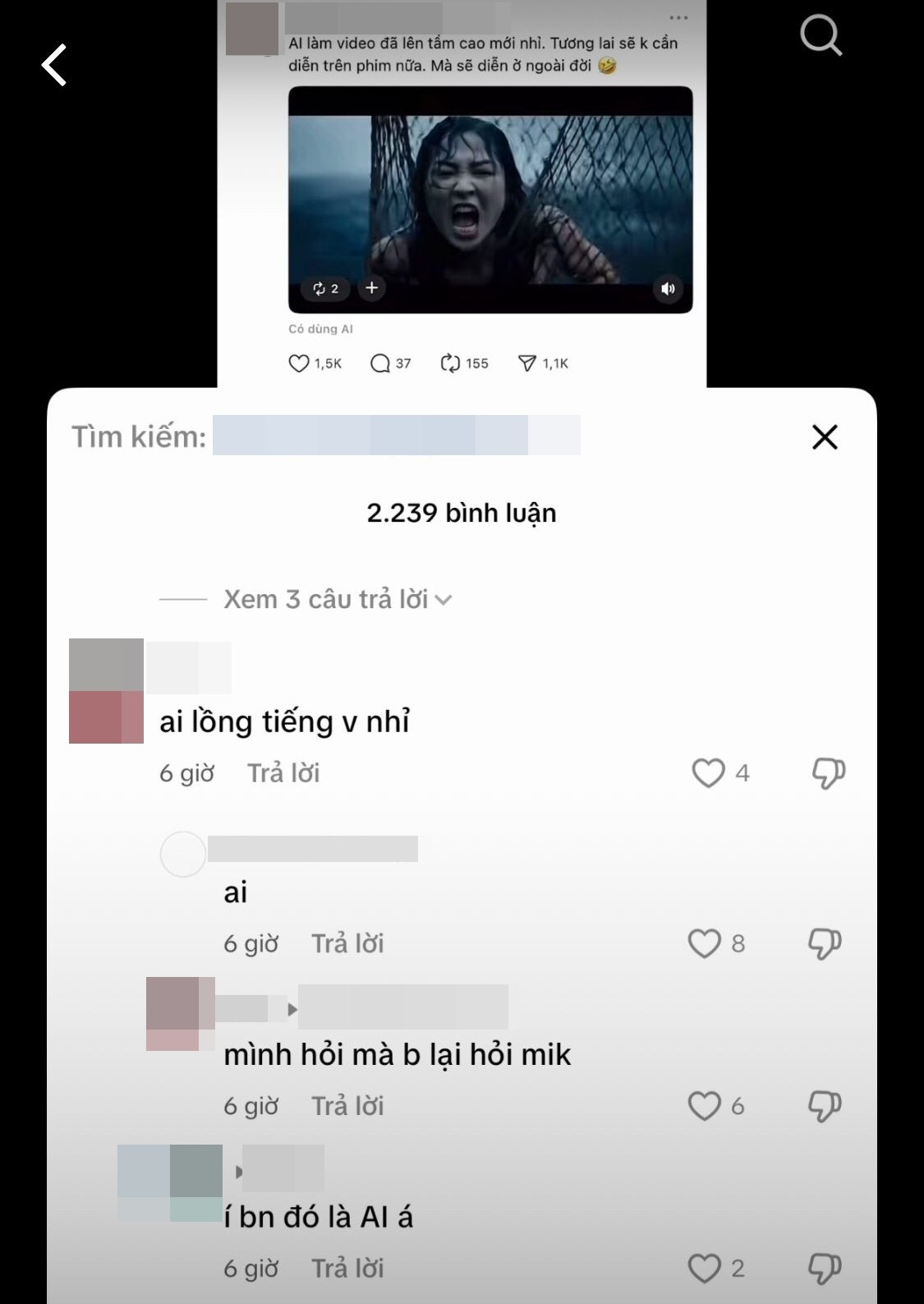Dislike 'mình hỏi mà b lại hỏi mik'
924x1304 pixels.
pos(825,1106)
